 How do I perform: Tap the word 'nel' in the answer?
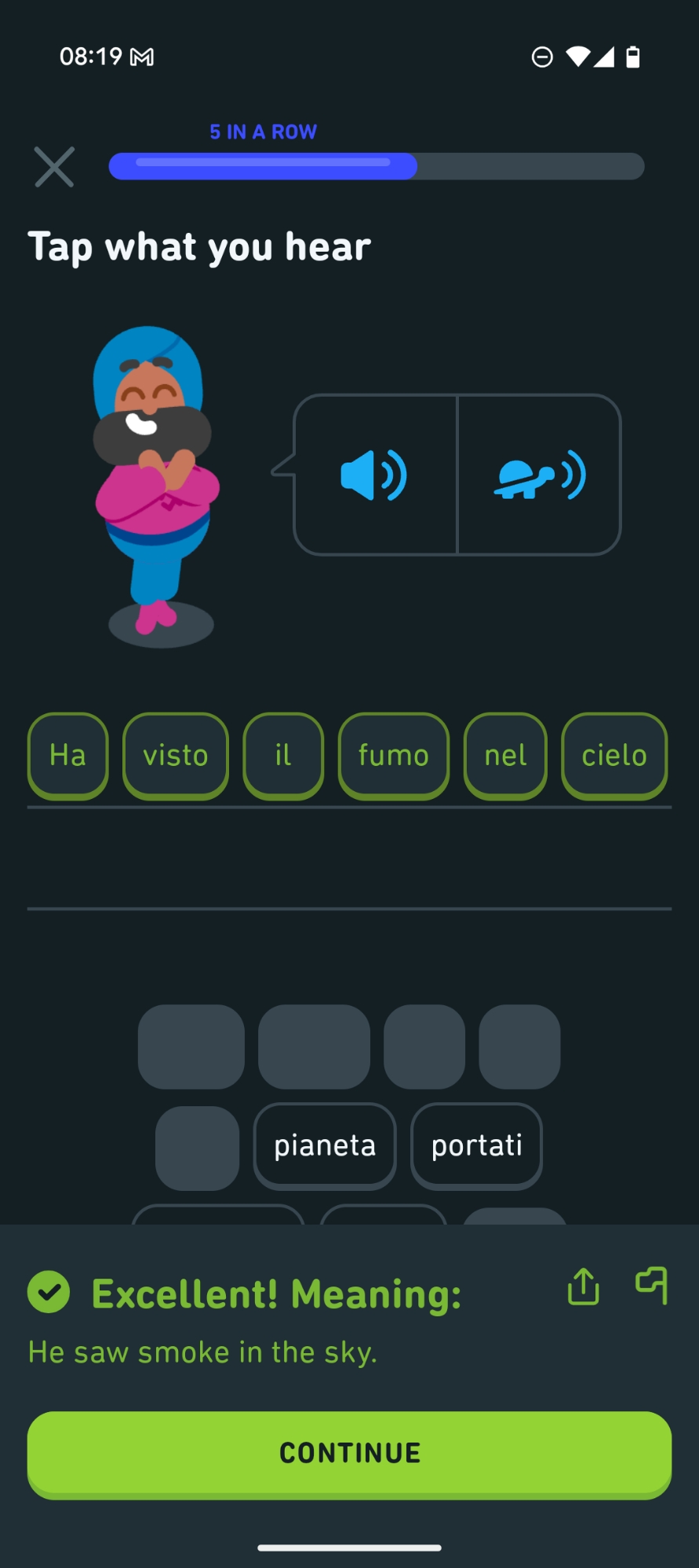505,756
